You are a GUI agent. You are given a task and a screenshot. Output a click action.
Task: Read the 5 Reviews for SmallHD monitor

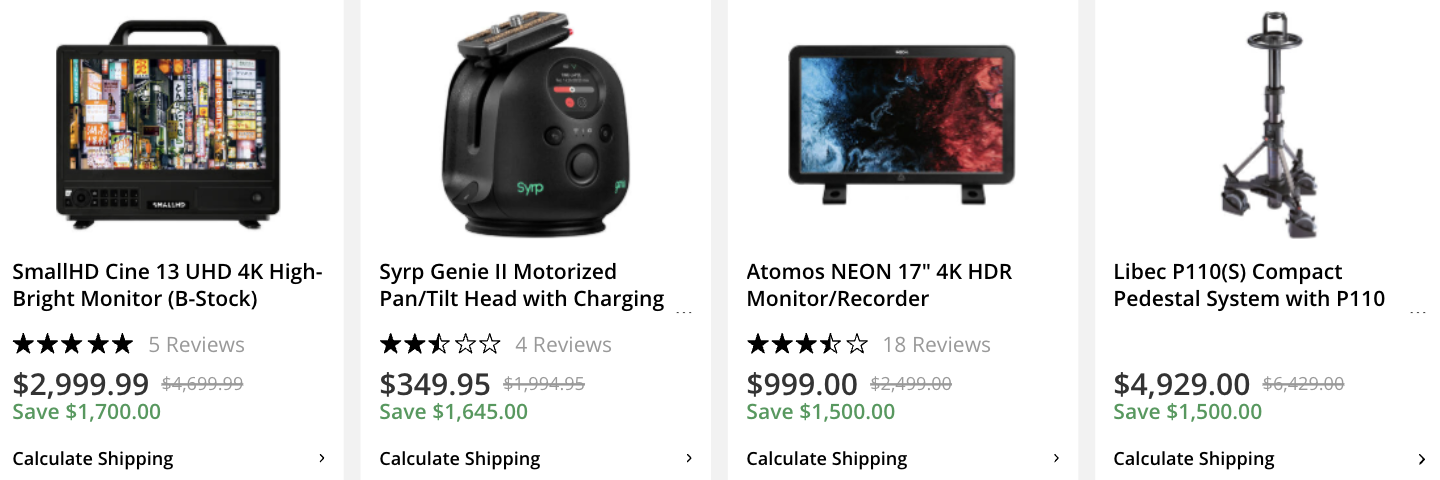pyautogui.click(x=196, y=345)
